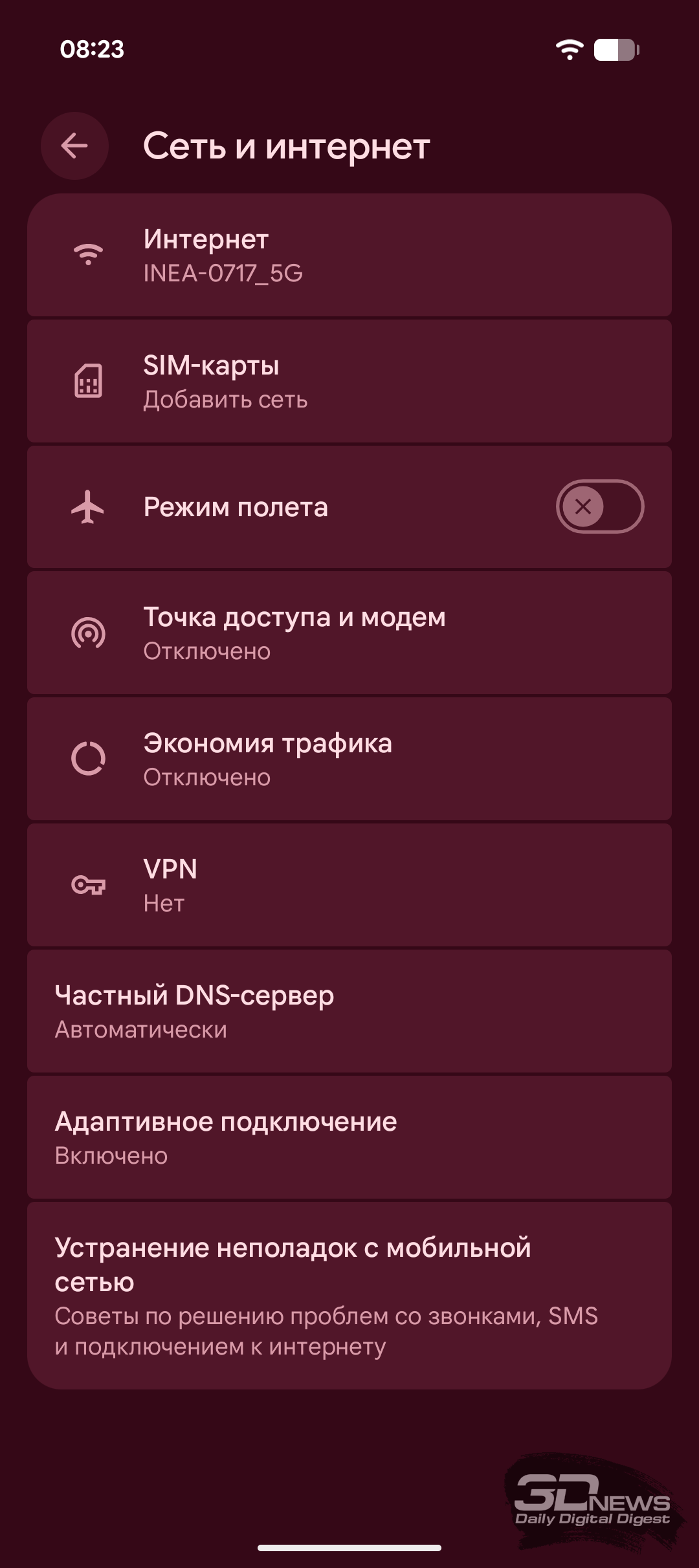Viewport: 699px width, 1568px height.
Task: Toggle Режим полета switch
Action: (x=599, y=506)
